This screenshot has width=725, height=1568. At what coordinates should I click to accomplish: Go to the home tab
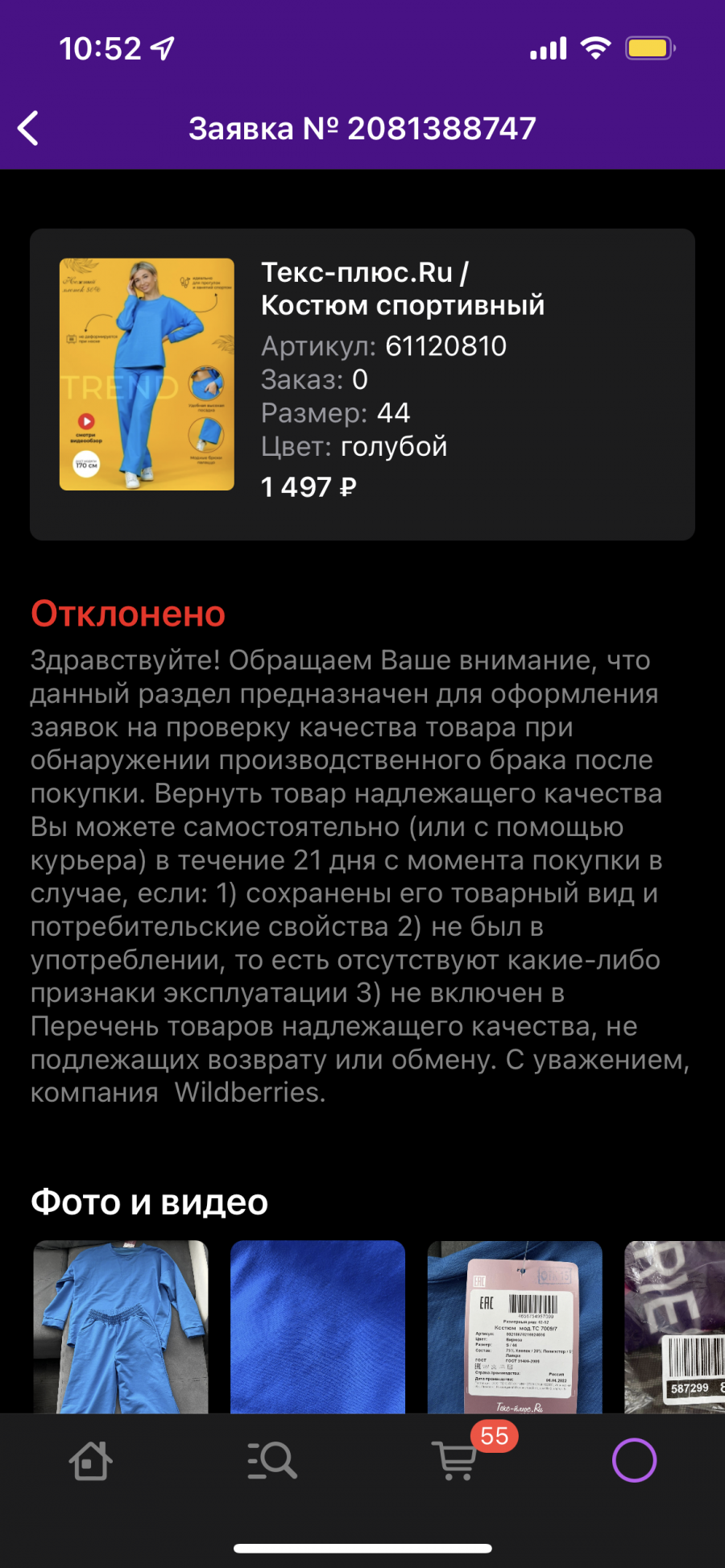pyautogui.click(x=90, y=1460)
